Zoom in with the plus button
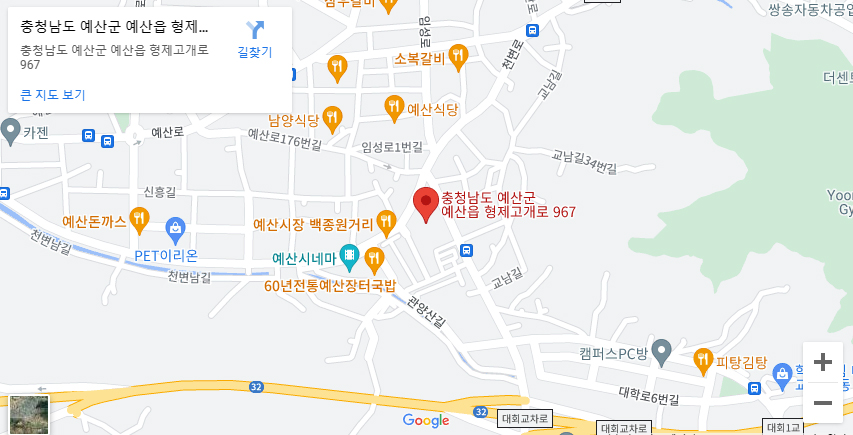Image resolution: width=853 pixels, height=435 pixels. [x=823, y=362]
